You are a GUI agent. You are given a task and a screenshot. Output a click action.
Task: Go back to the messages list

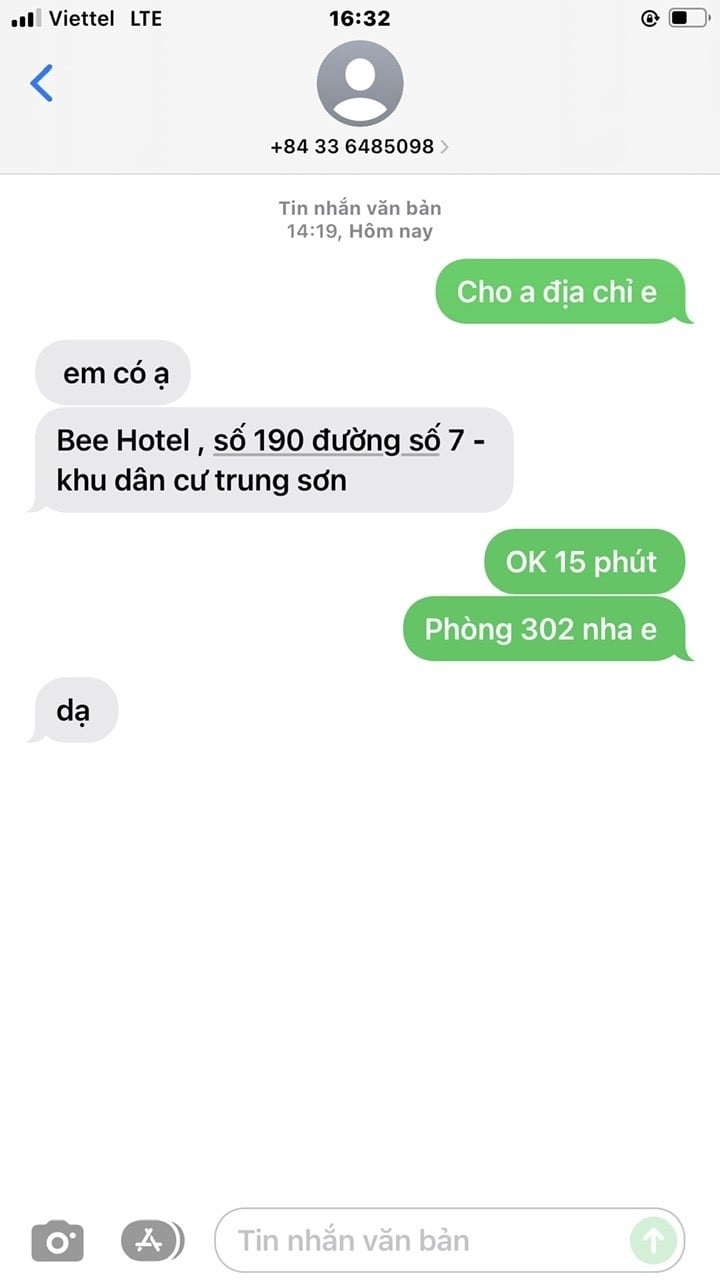tap(42, 83)
